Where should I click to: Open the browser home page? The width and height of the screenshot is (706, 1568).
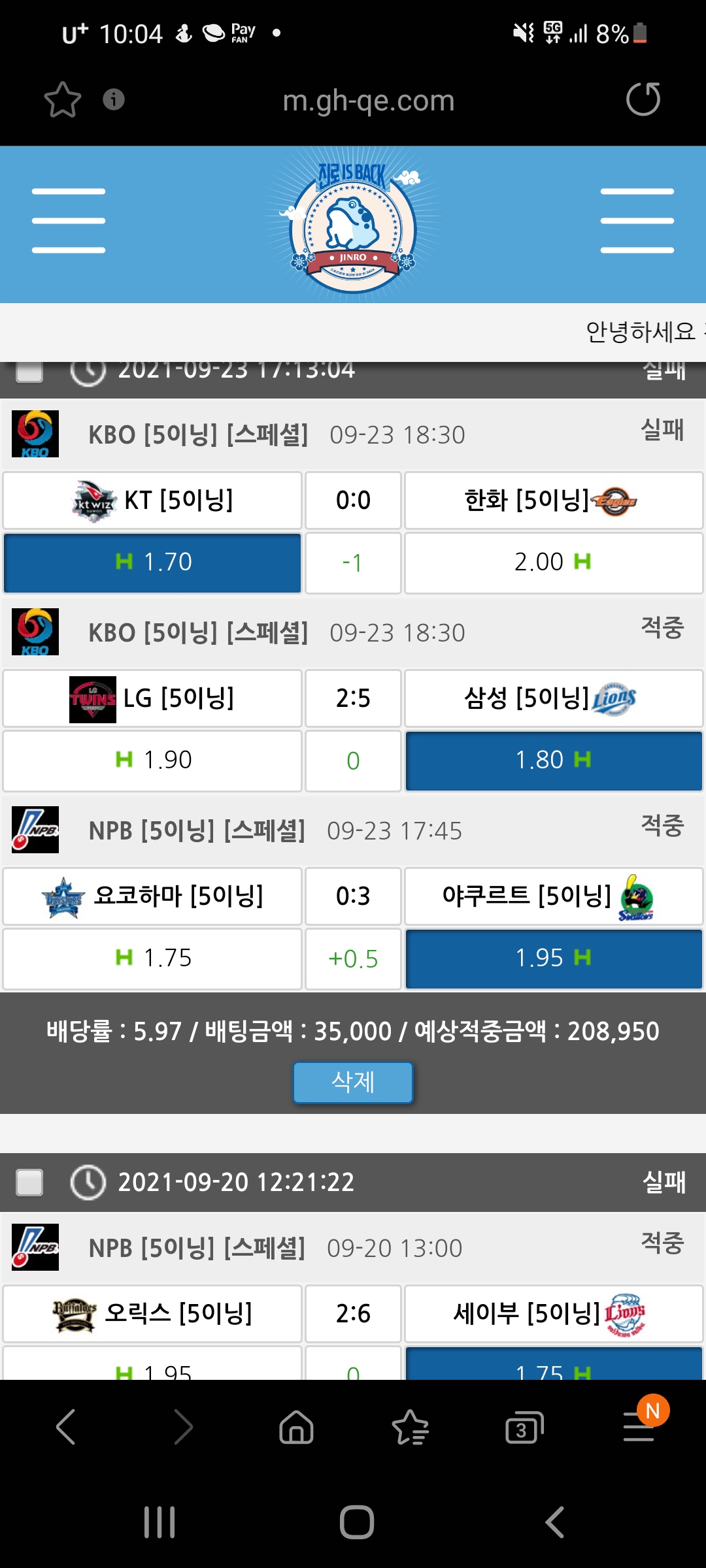[x=296, y=1426]
